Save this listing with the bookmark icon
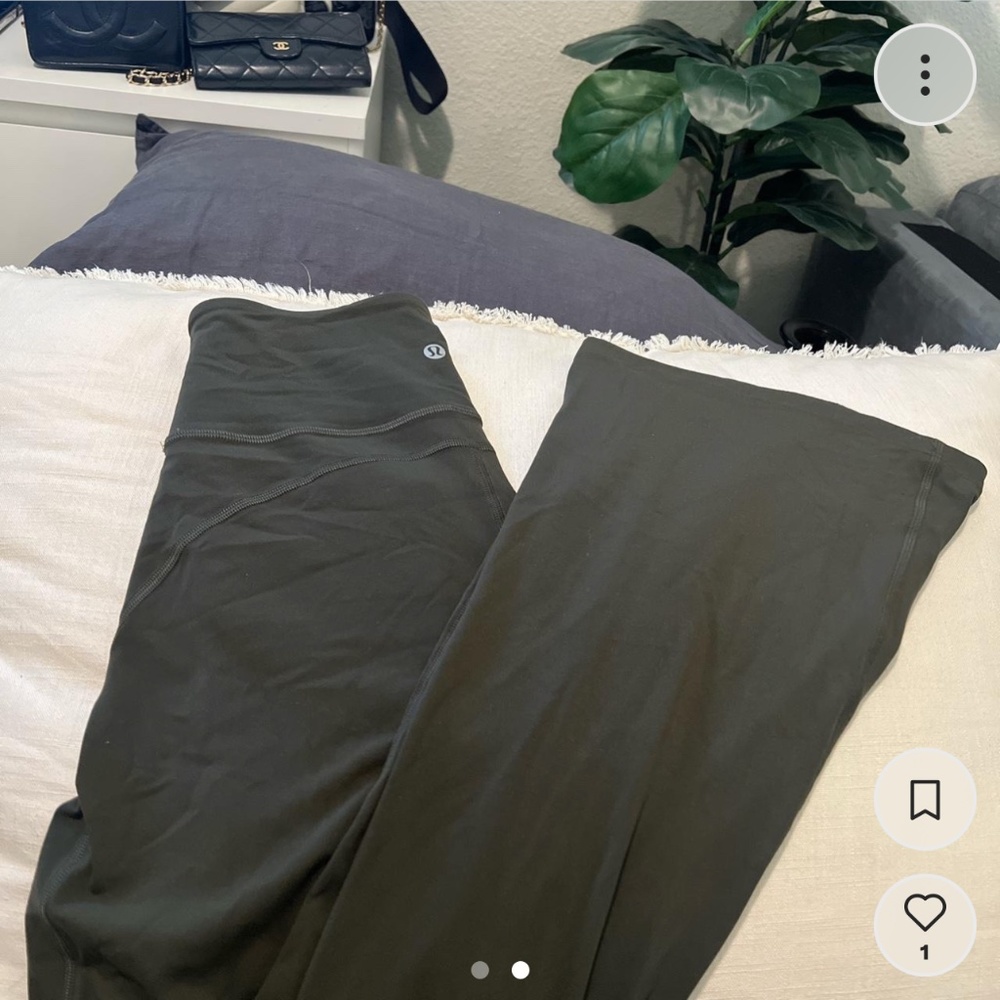The width and height of the screenshot is (1000, 1000). 924,799
